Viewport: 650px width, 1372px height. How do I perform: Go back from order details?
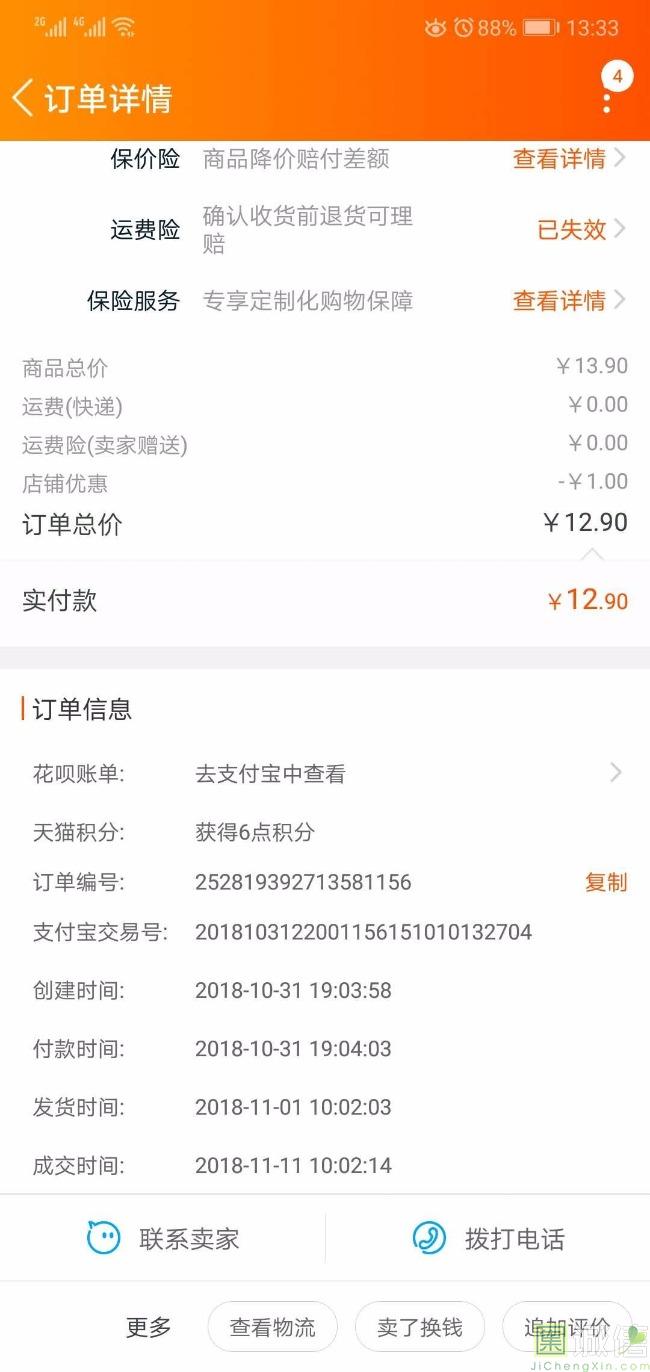pos(22,99)
